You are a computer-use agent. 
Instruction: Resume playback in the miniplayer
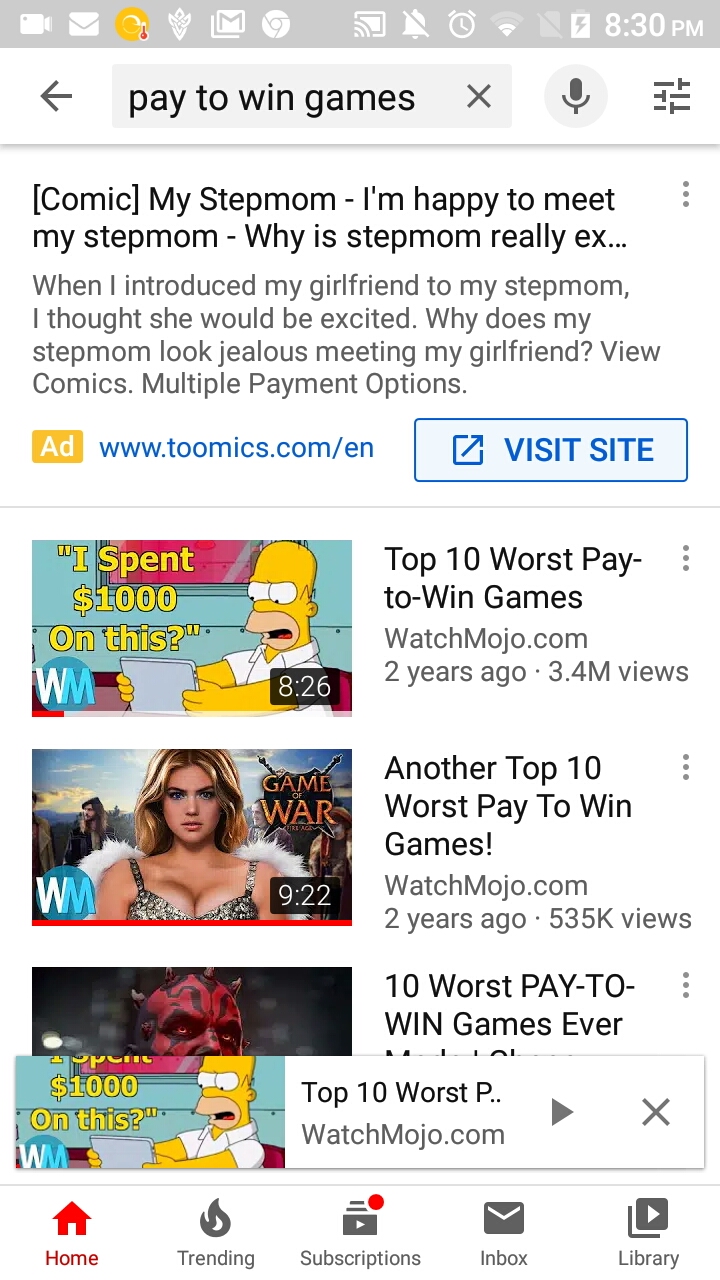[x=562, y=1112]
